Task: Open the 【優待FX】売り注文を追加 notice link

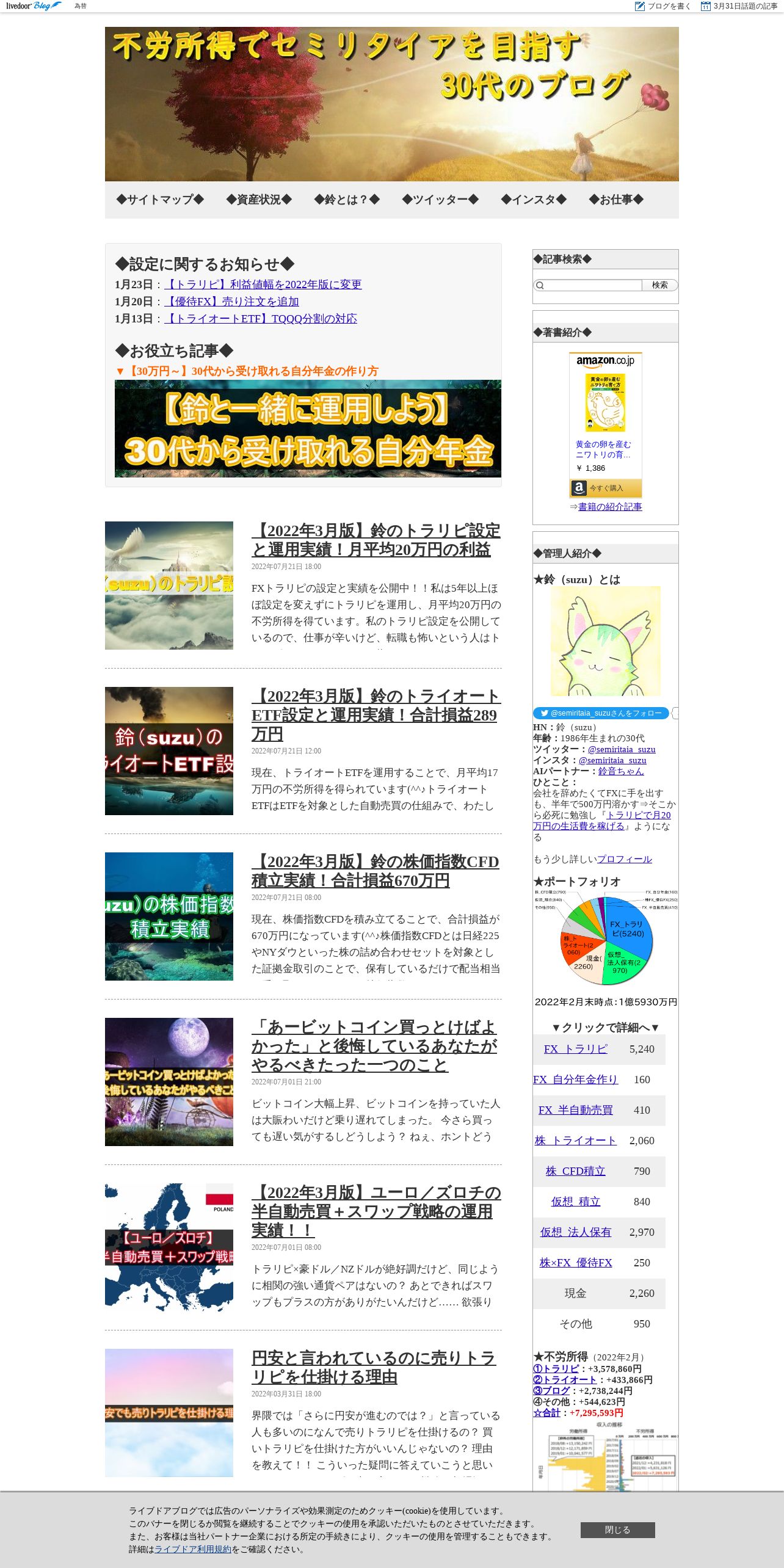Action: pyautogui.click(x=232, y=302)
